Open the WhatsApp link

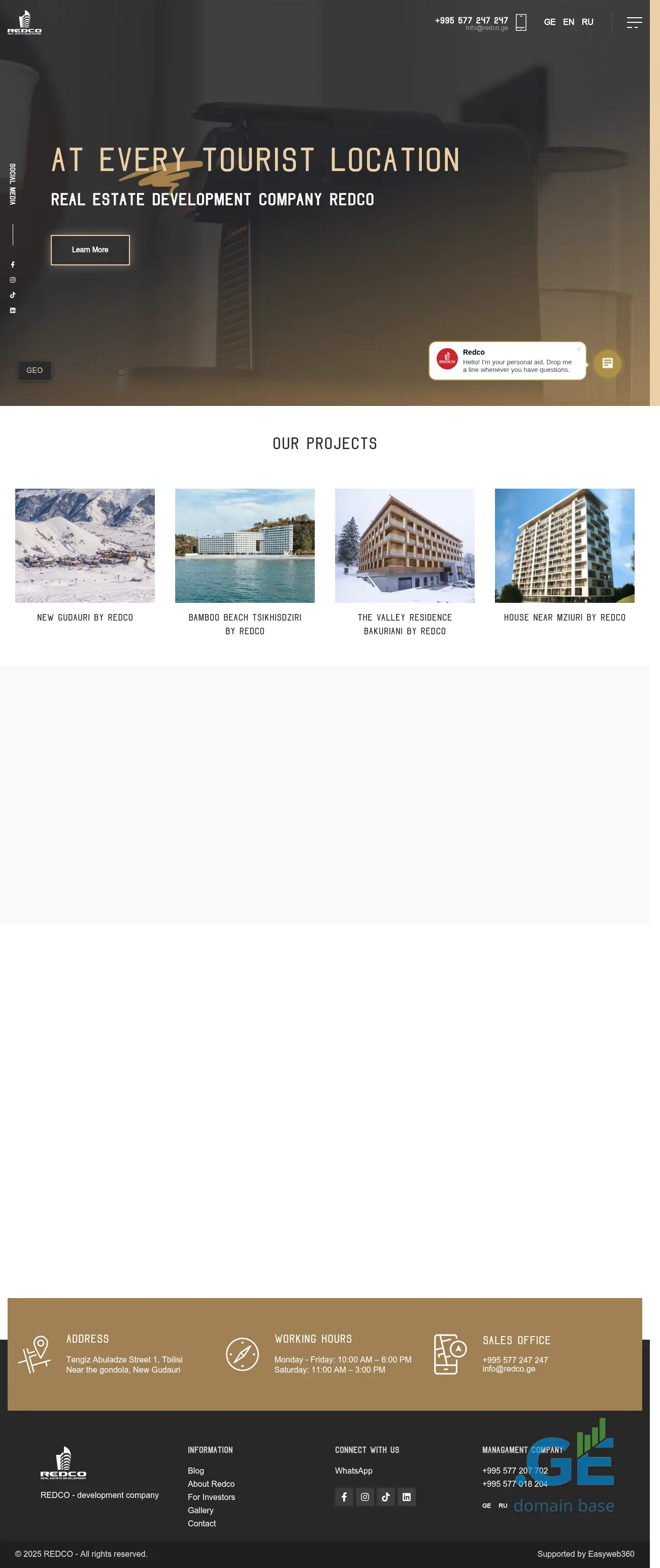(x=353, y=1471)
